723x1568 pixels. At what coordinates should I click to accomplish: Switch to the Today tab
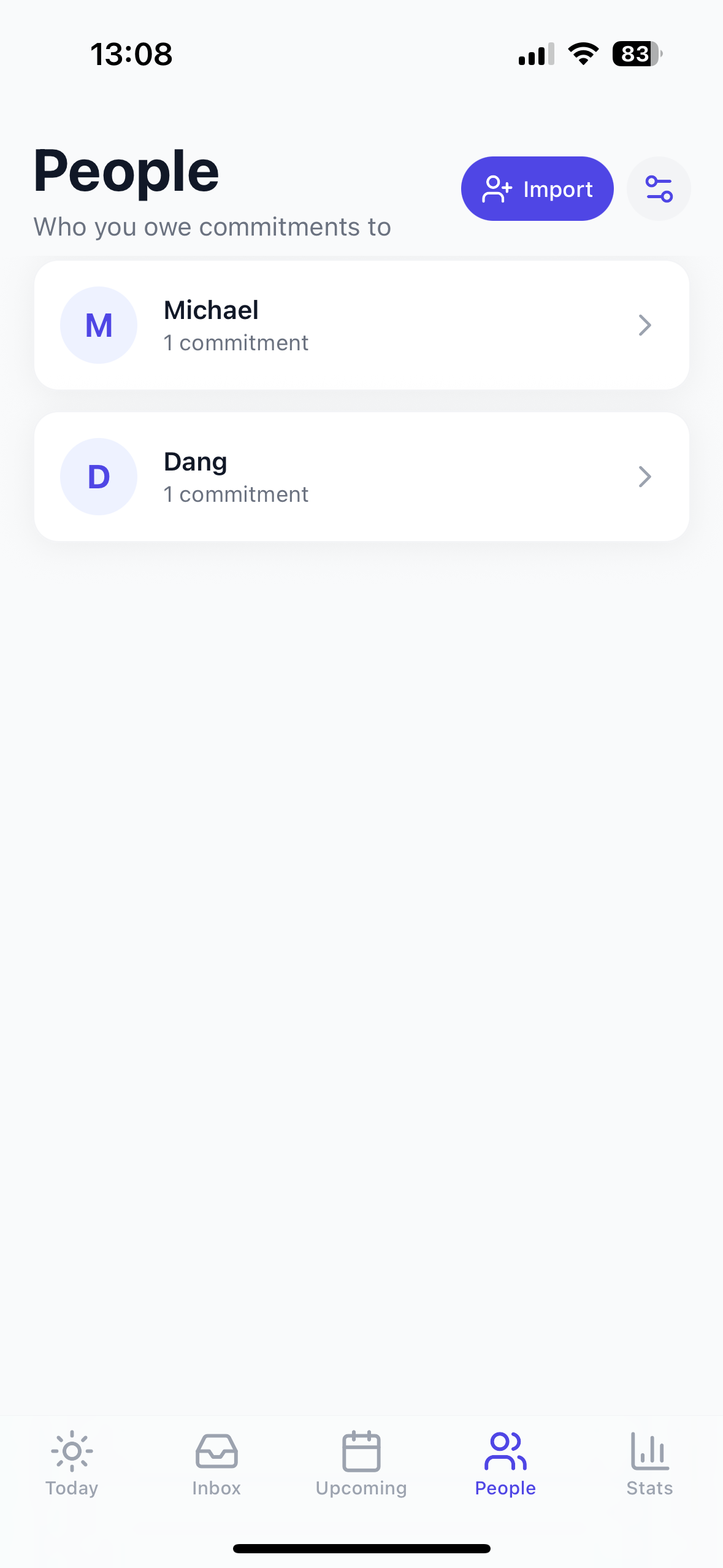coord(72,1463)
